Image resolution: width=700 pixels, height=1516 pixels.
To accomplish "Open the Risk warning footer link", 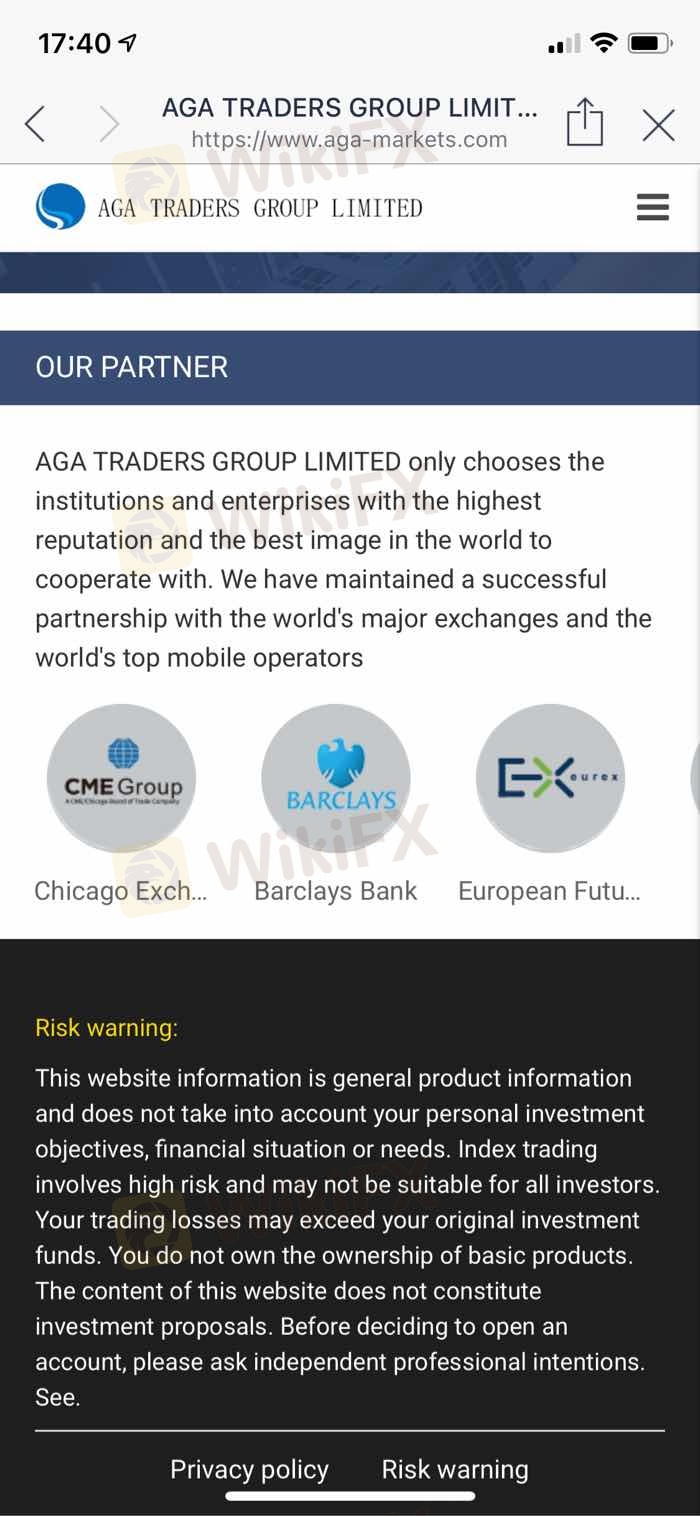I will coord(455,1469).
